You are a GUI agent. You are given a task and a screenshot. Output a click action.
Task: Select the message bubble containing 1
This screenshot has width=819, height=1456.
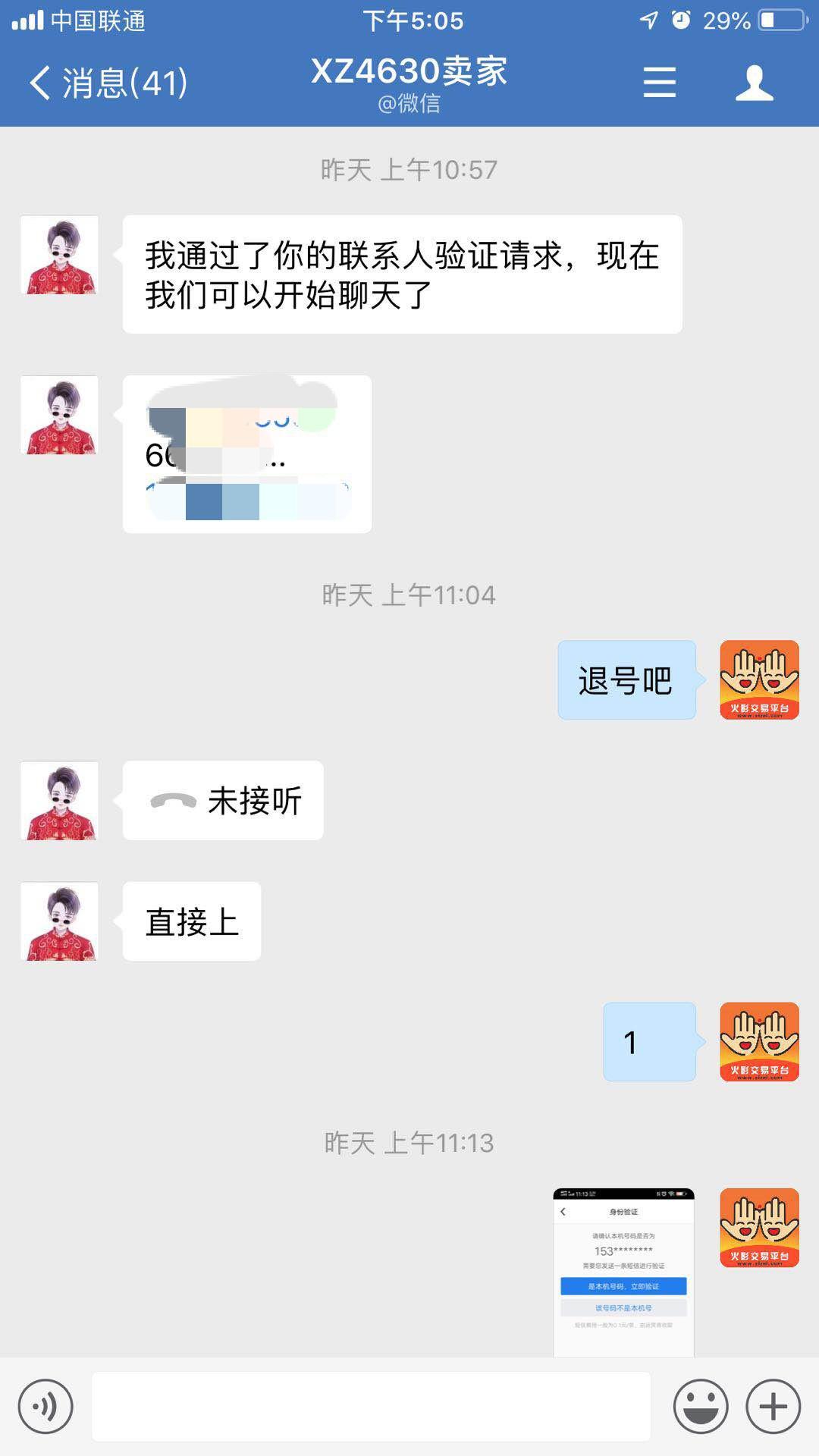pyautogui.click(x=648, y=1042)
